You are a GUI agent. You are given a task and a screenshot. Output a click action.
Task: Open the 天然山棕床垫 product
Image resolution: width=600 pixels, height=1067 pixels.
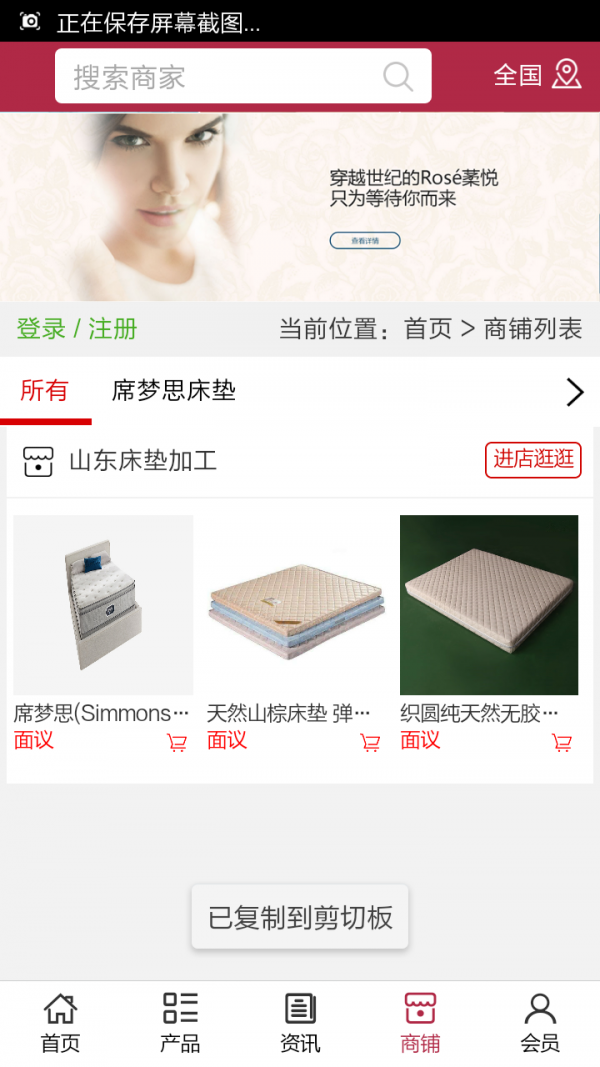pyautogui.click(x=296, y=605)
